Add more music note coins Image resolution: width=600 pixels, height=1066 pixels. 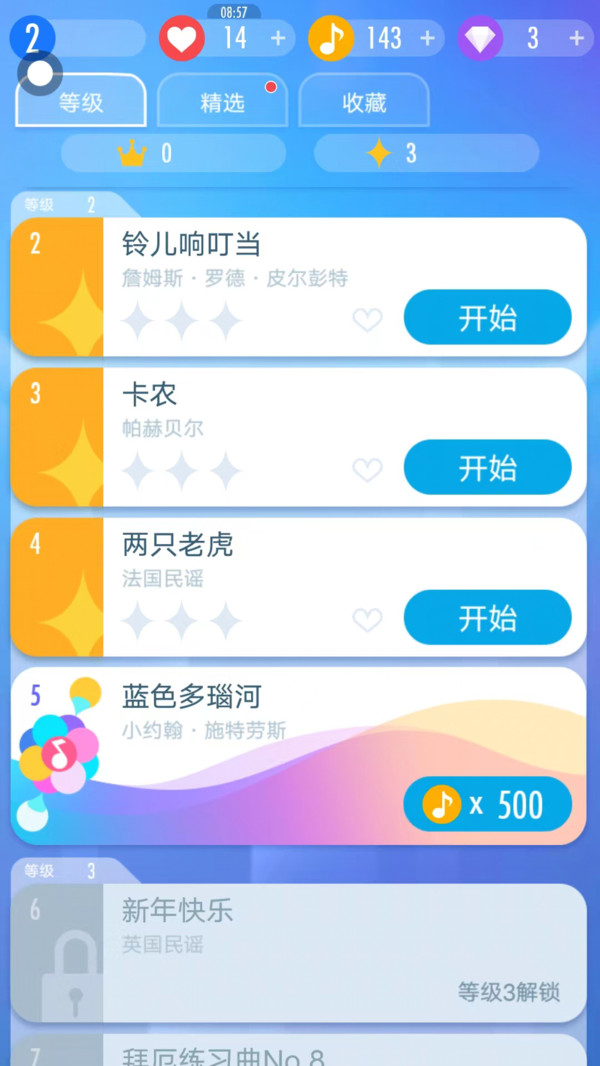tap(427, 39)
